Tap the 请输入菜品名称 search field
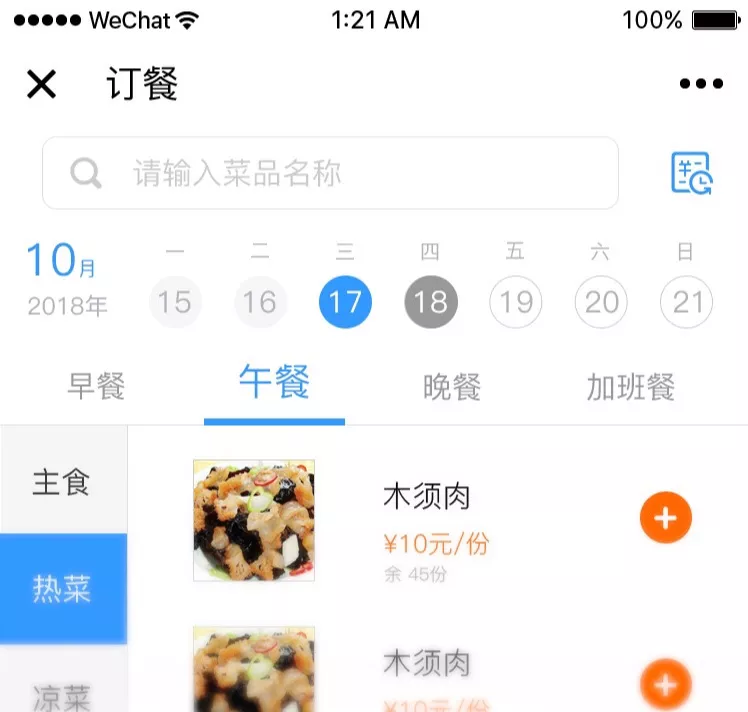 click(330, 173)
